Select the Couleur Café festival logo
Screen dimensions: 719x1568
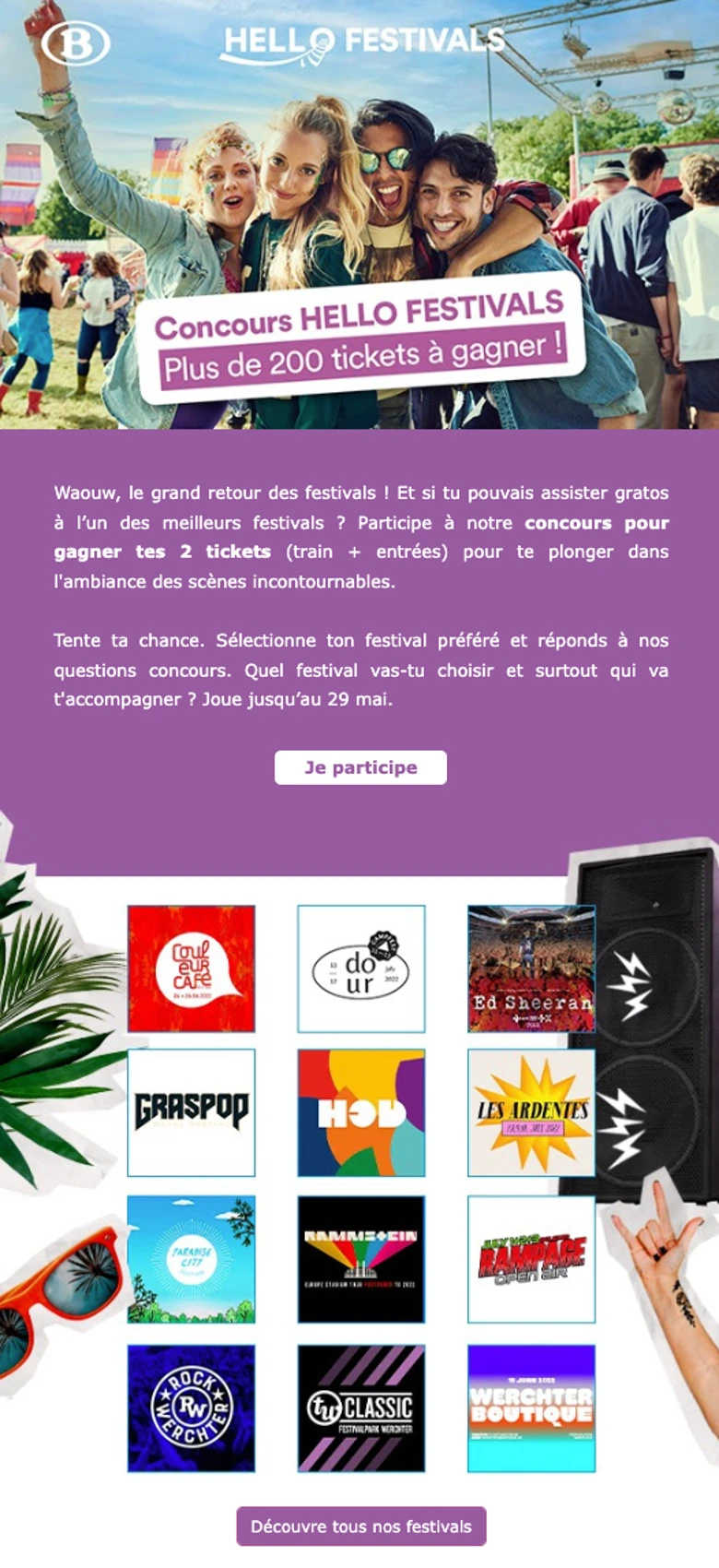[x=190, y=967]
